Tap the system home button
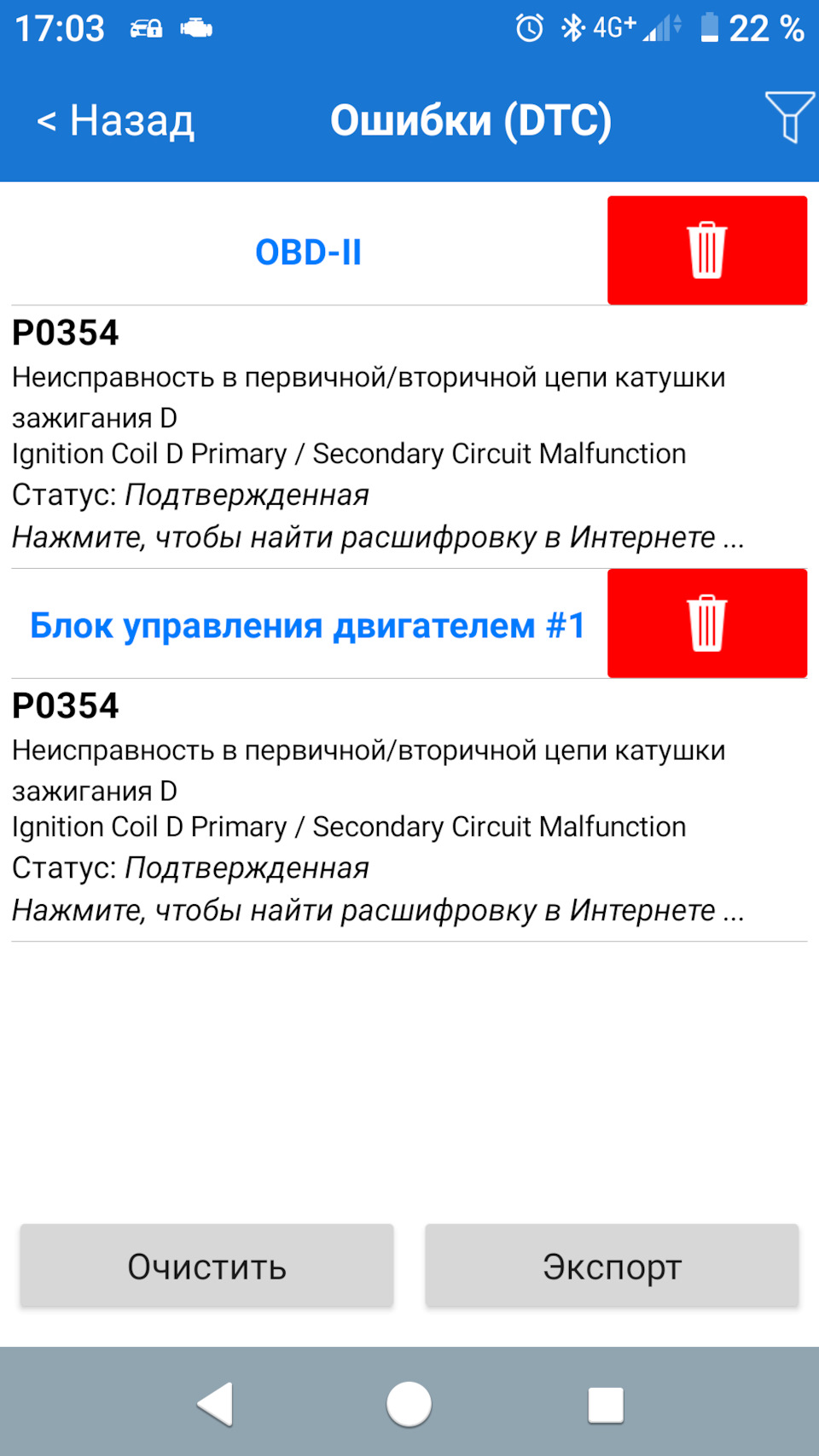The image size is (819, 1456). tap(409, 1403)
